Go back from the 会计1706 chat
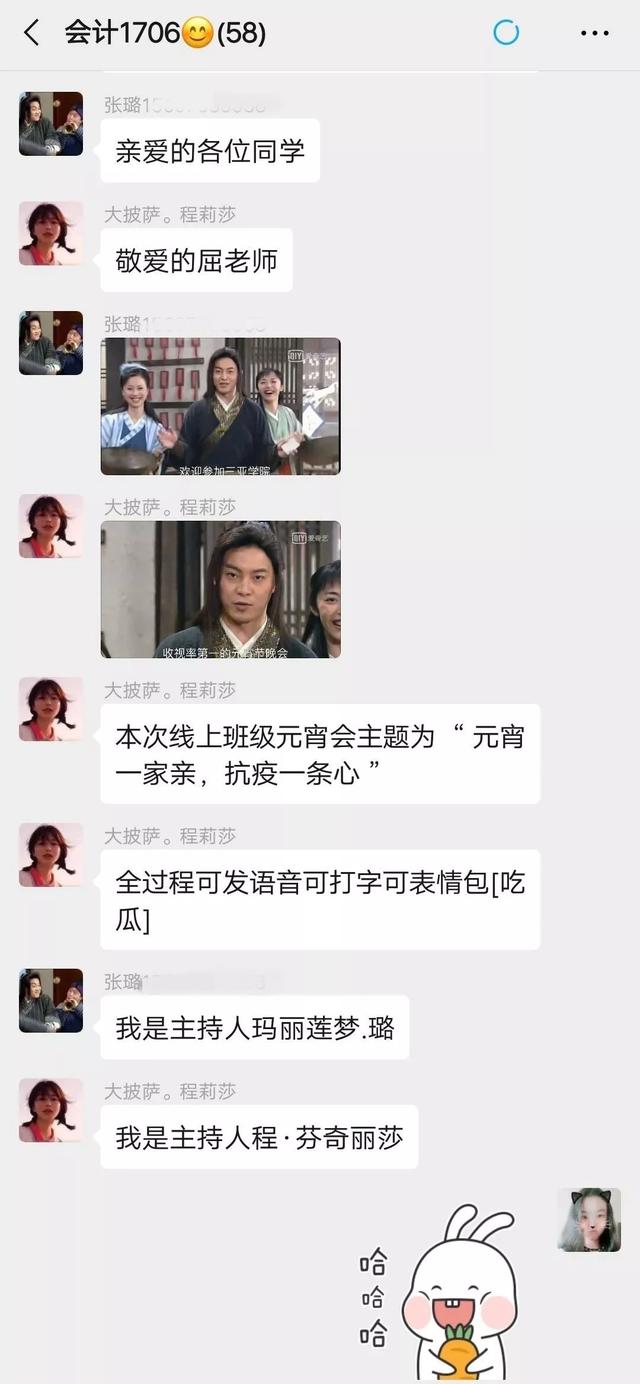Viewport: 640px width, 1384px height. [x=32, y=33]
